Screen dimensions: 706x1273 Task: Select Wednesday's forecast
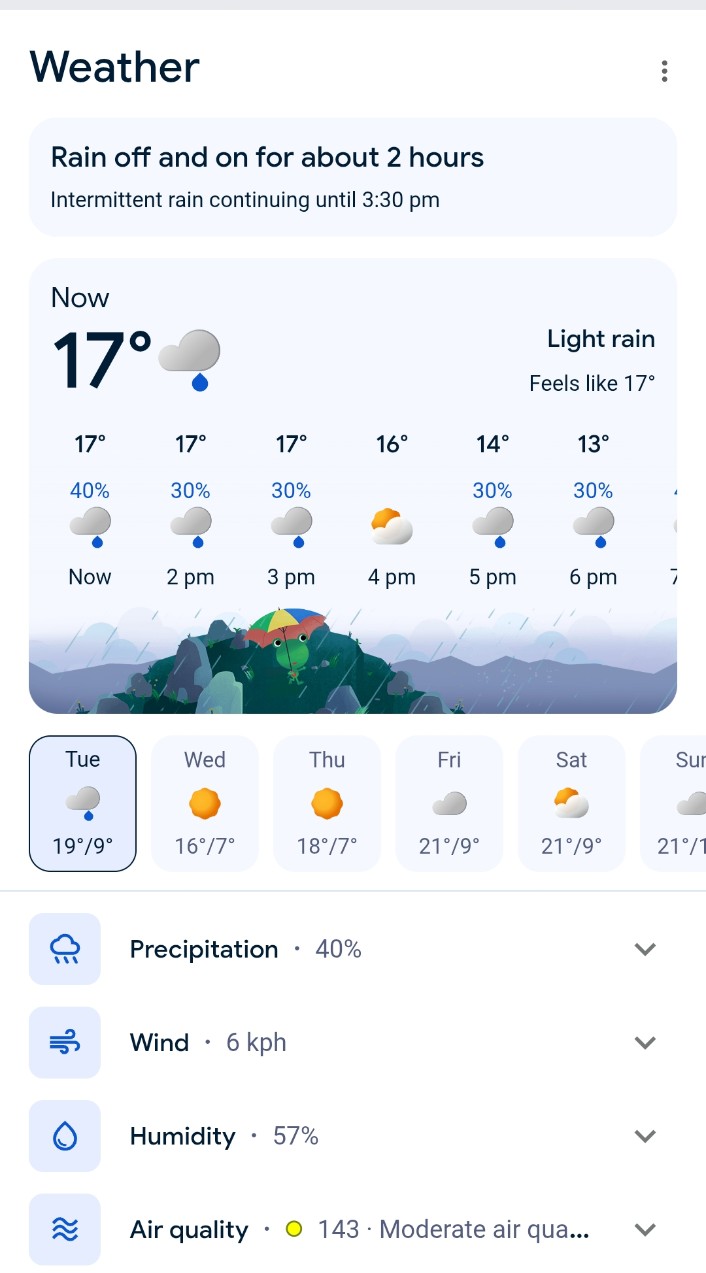click(205, 803)
